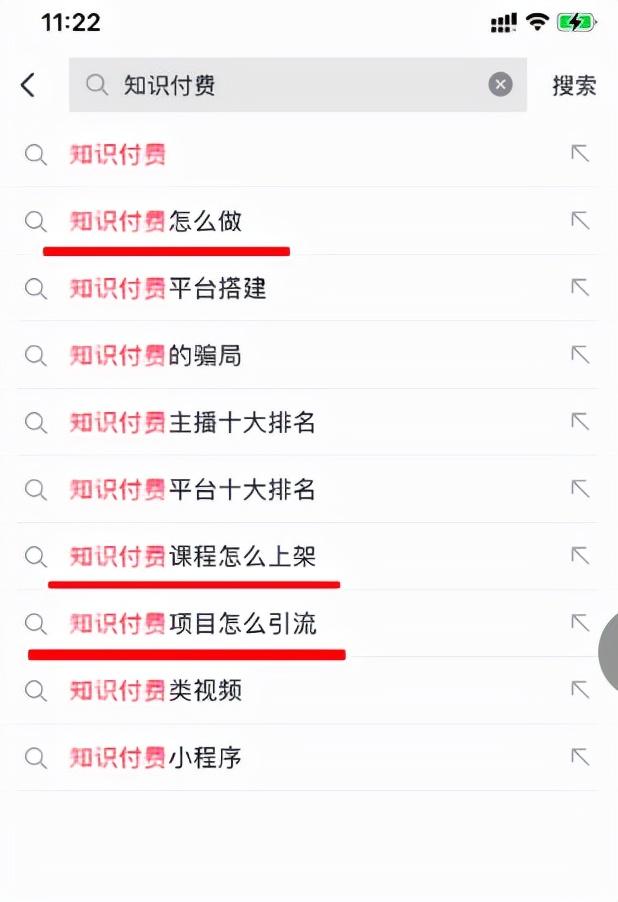Fill search box using arrow beside 知识付费怎么做

click(x=580, y=221)
